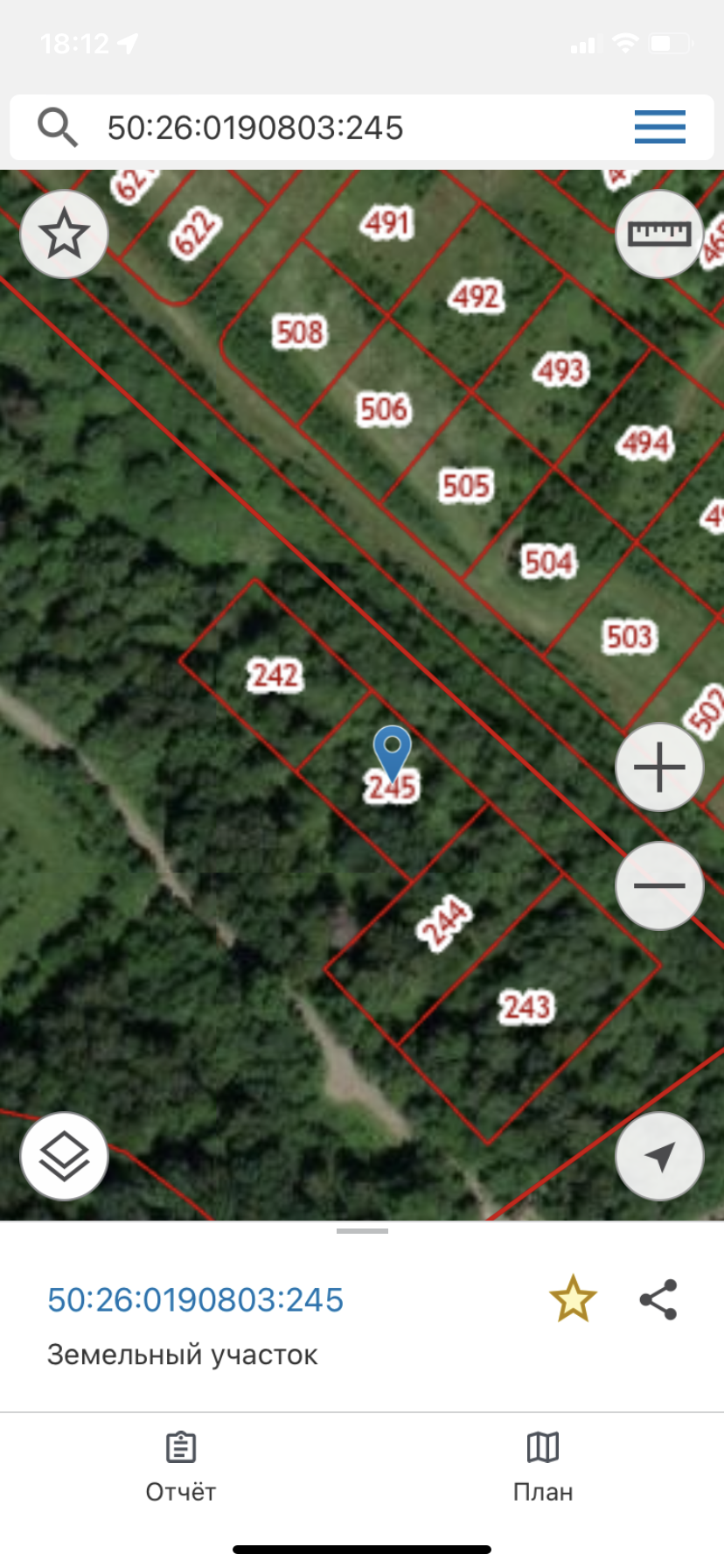Open cadastral number 50:26:0190803:245 link
Viewport: 724px width, 1568px height.
pyautogui.click(x=195, y=1300)
